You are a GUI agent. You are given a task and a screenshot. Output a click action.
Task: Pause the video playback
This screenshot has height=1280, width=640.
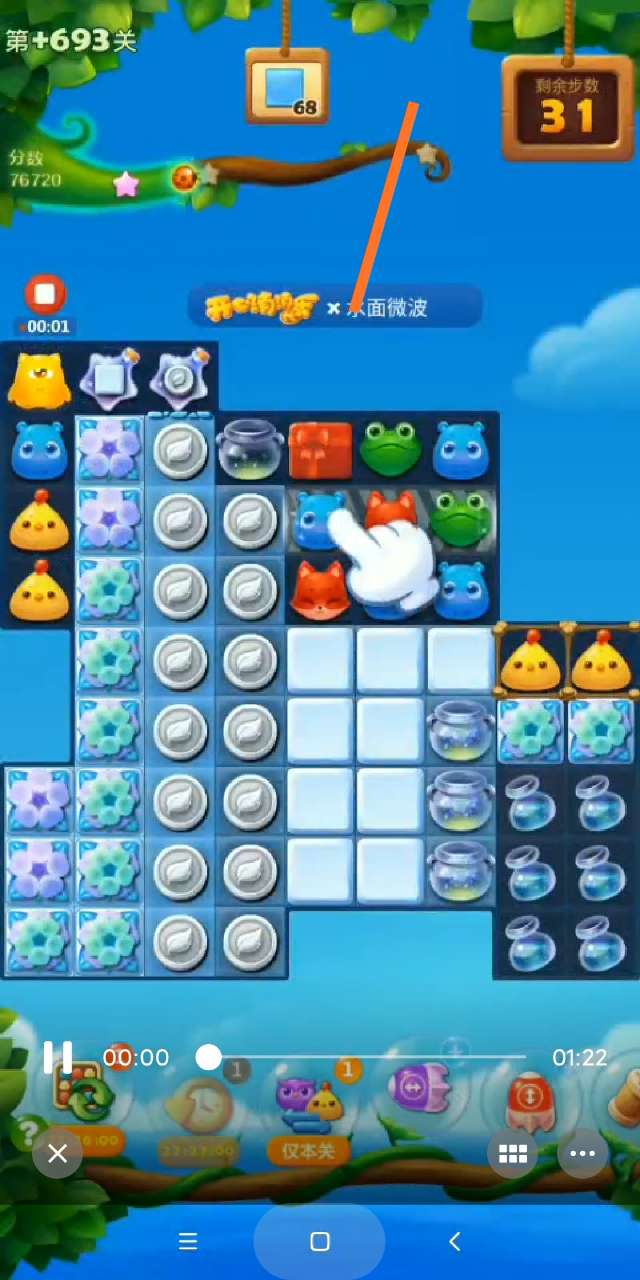coord(57,1057)
